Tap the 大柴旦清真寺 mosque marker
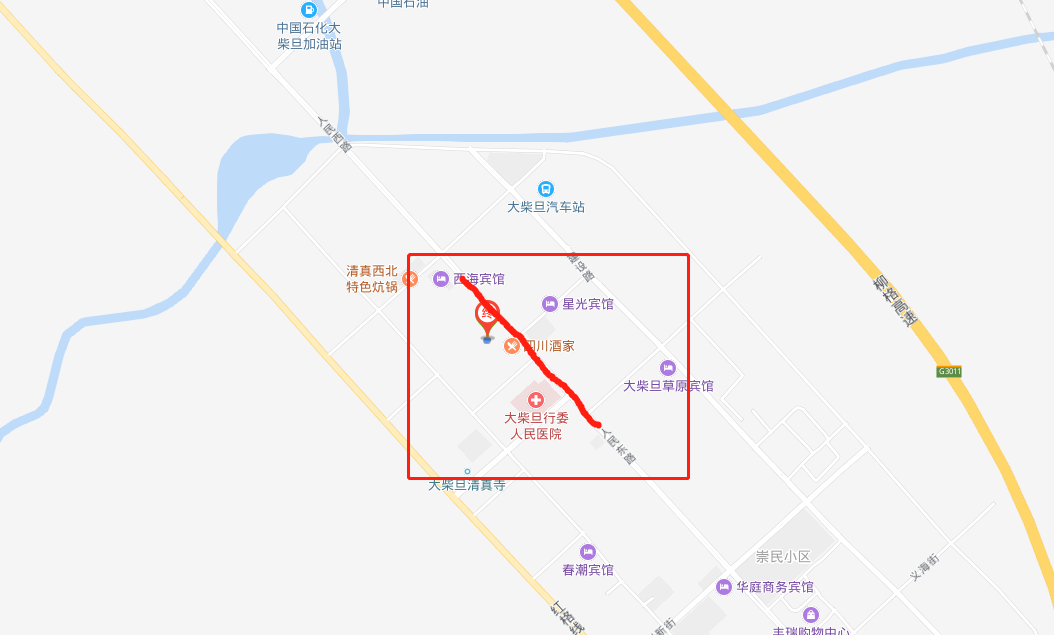 [467, 471]
